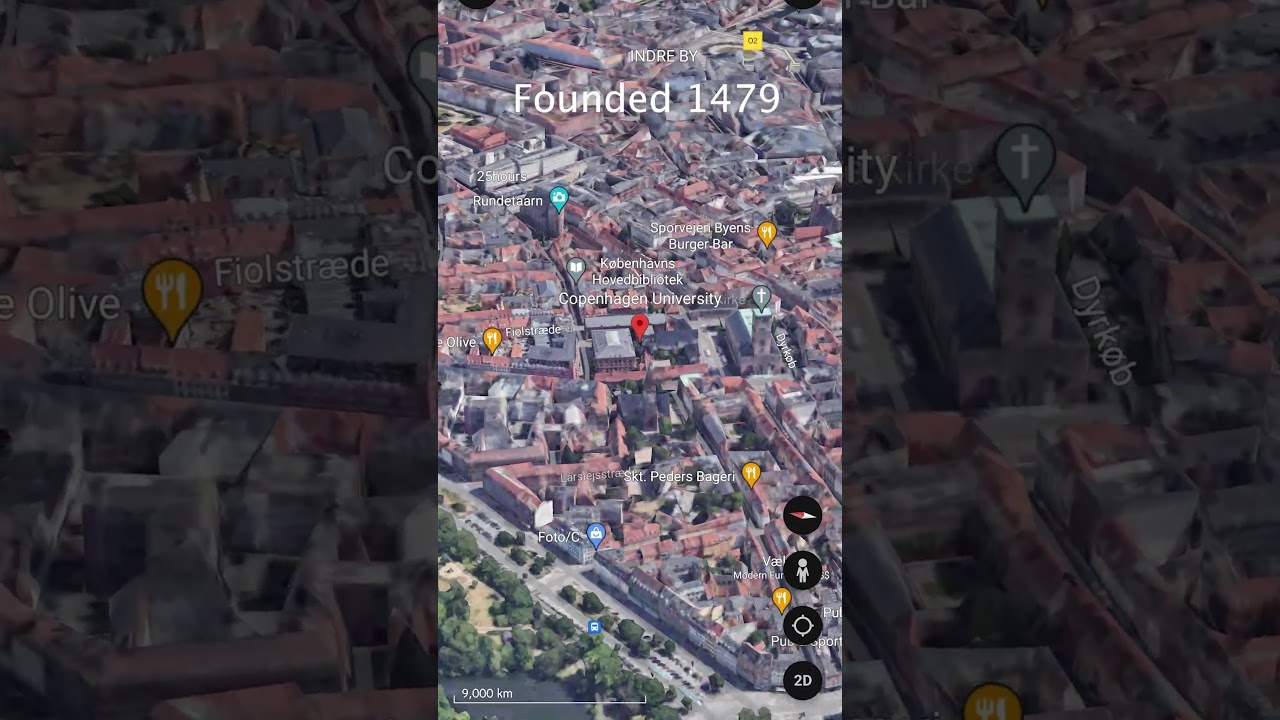Select the Olive restaurant pin on Fiolstræde
Viewport: 1280px width, 720px height.
coord(492,340)
